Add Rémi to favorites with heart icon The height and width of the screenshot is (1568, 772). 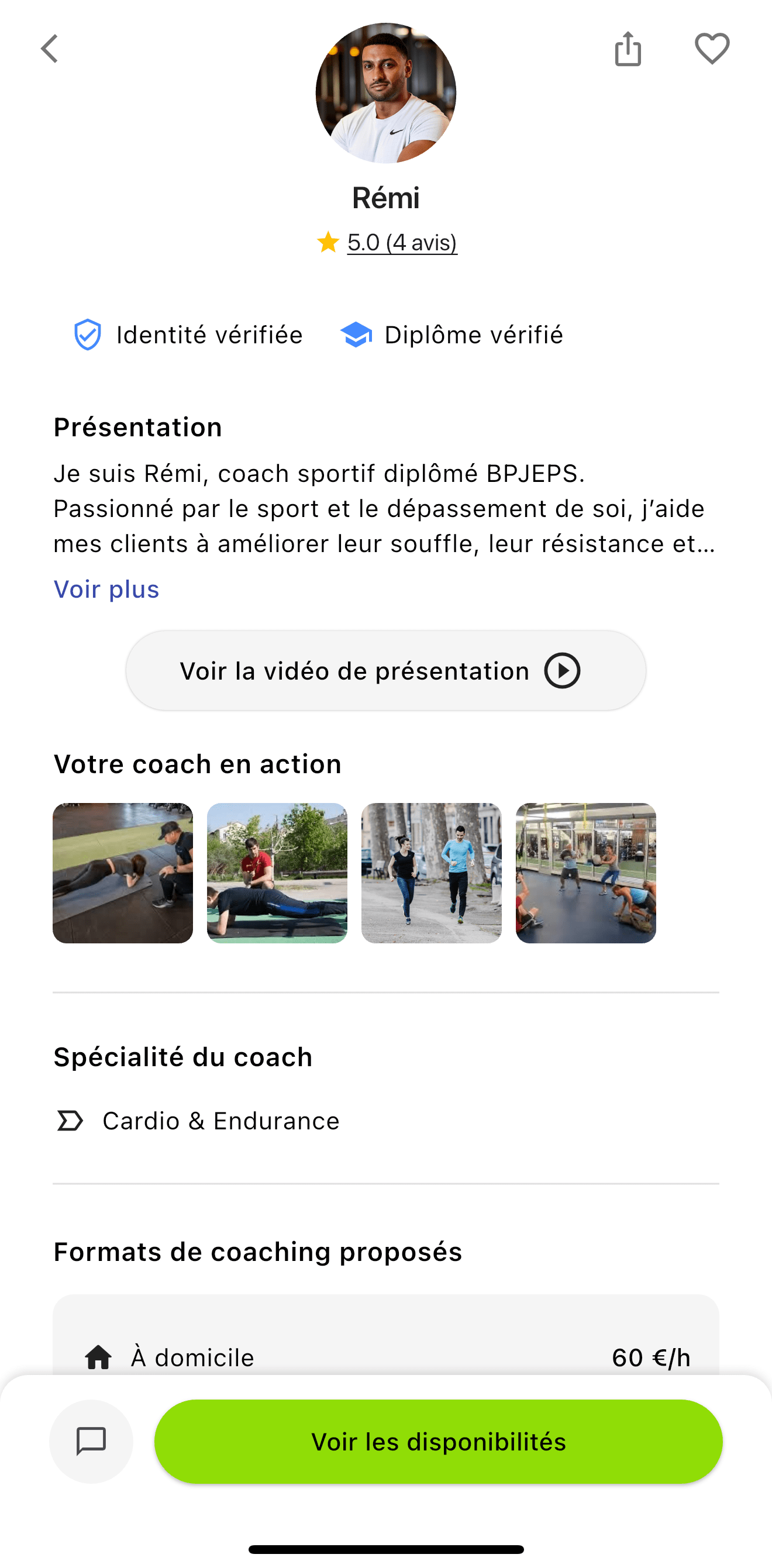711,48
